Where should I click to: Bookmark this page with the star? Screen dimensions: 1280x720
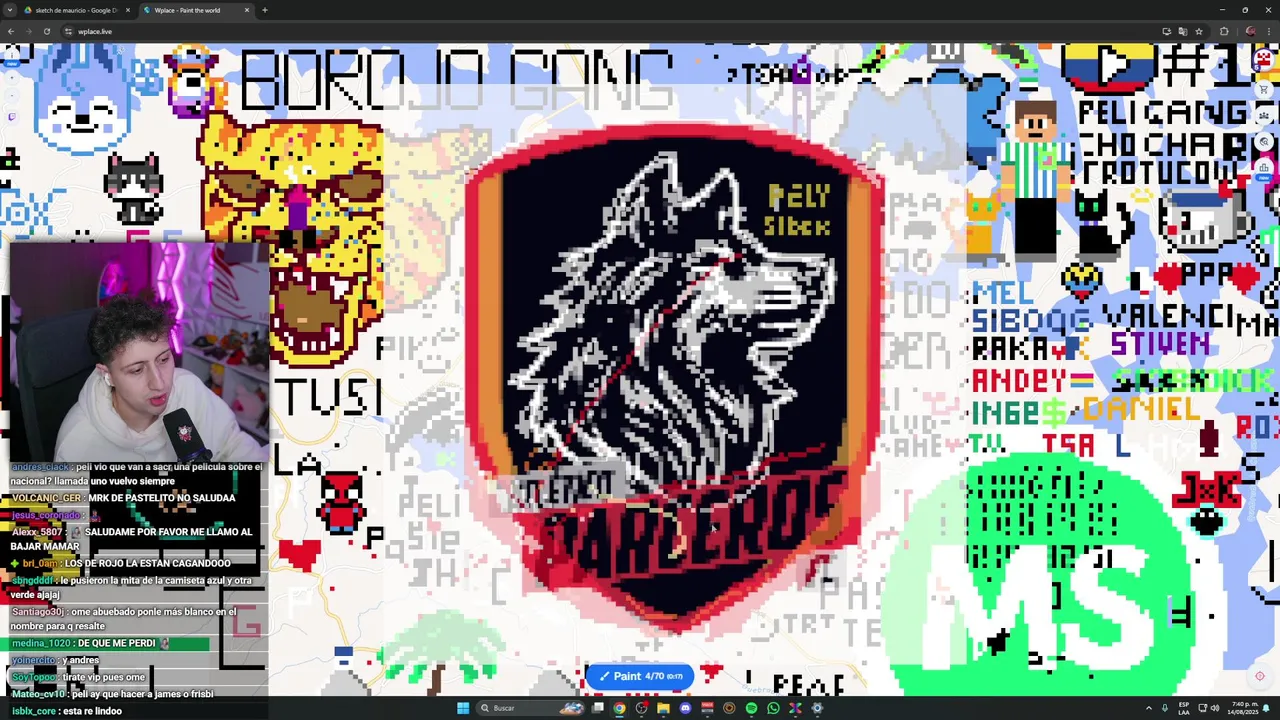click(x=1198, y=31)
